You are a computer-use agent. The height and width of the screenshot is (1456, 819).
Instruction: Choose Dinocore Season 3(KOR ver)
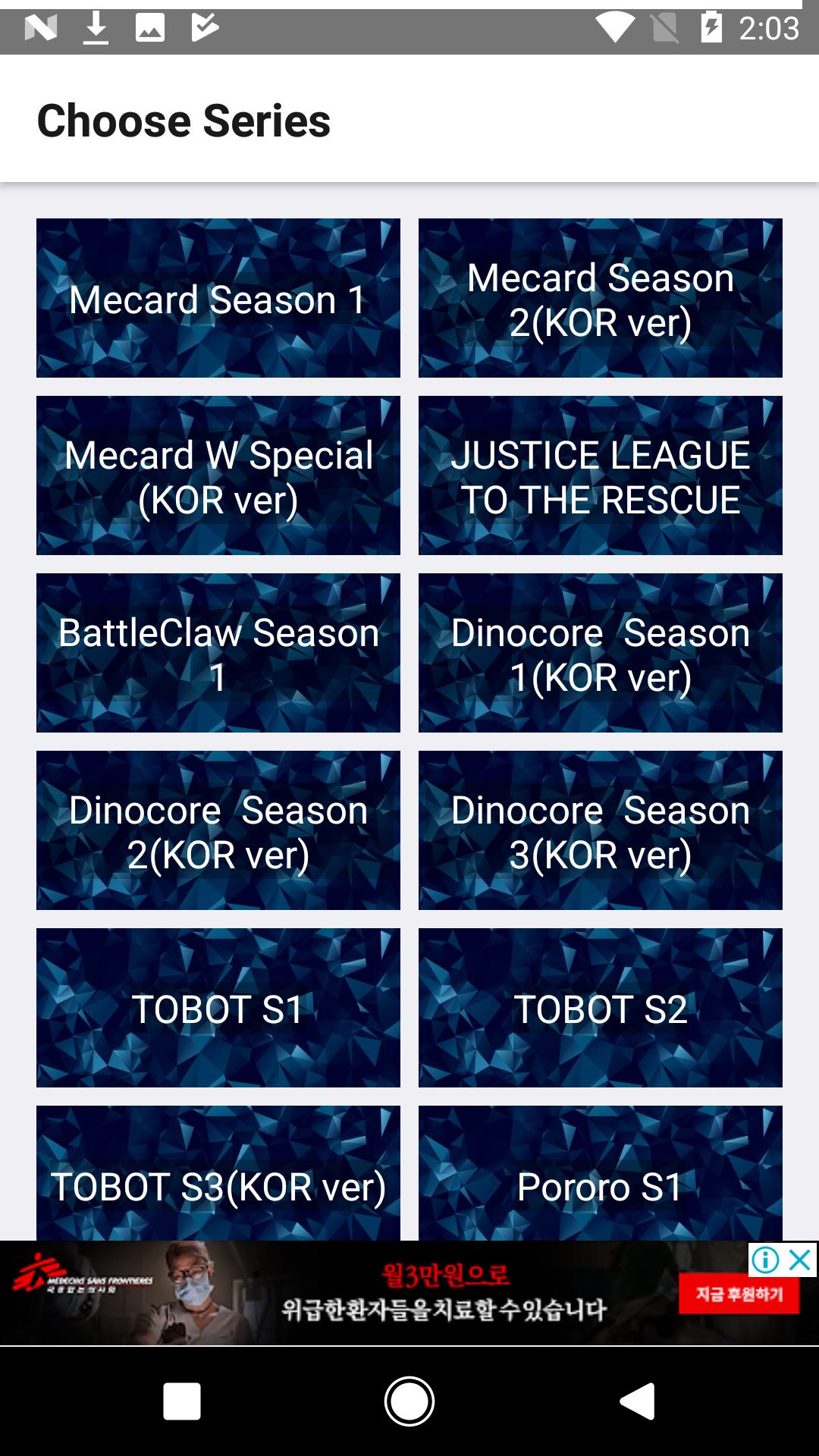(600, 832)
